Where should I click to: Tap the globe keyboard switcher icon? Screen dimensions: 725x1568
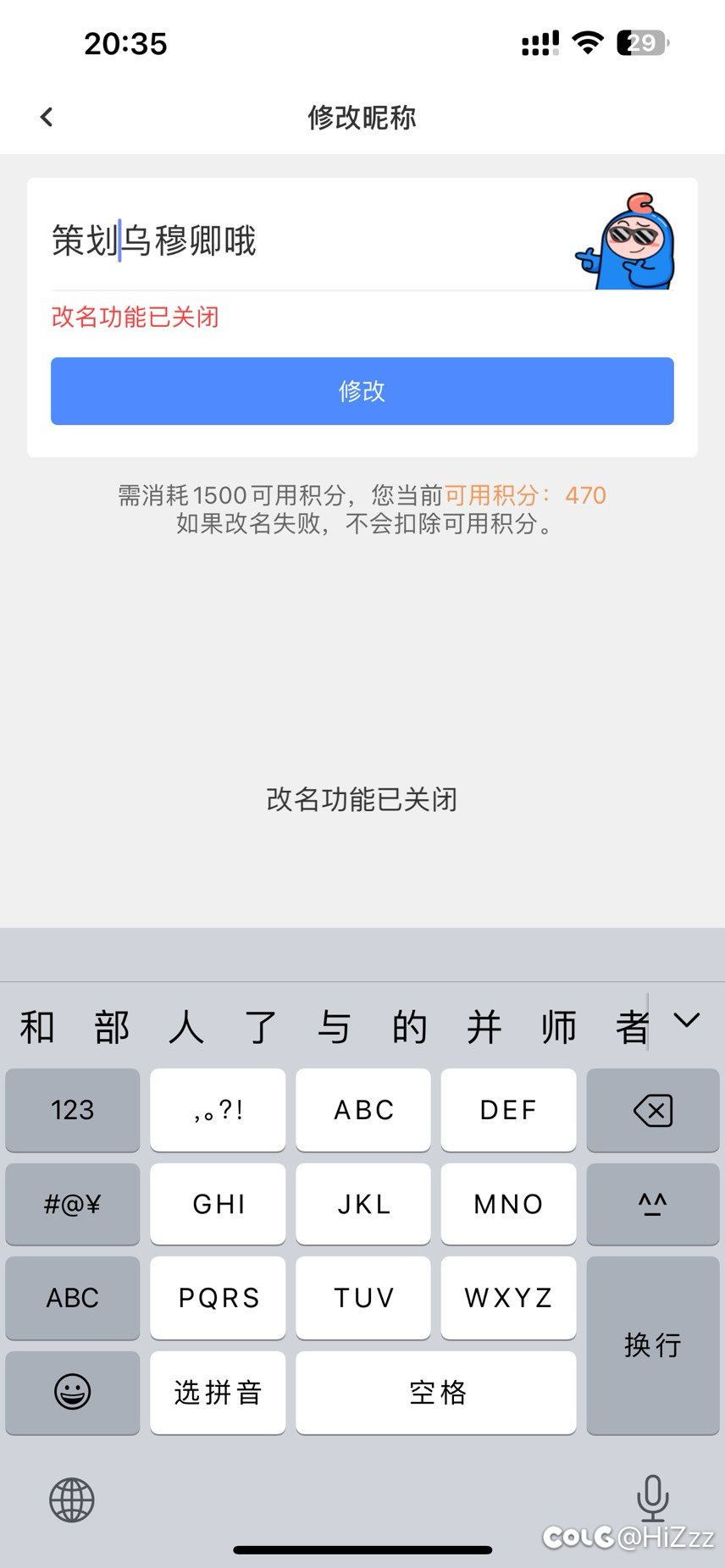click(72, 1499)
